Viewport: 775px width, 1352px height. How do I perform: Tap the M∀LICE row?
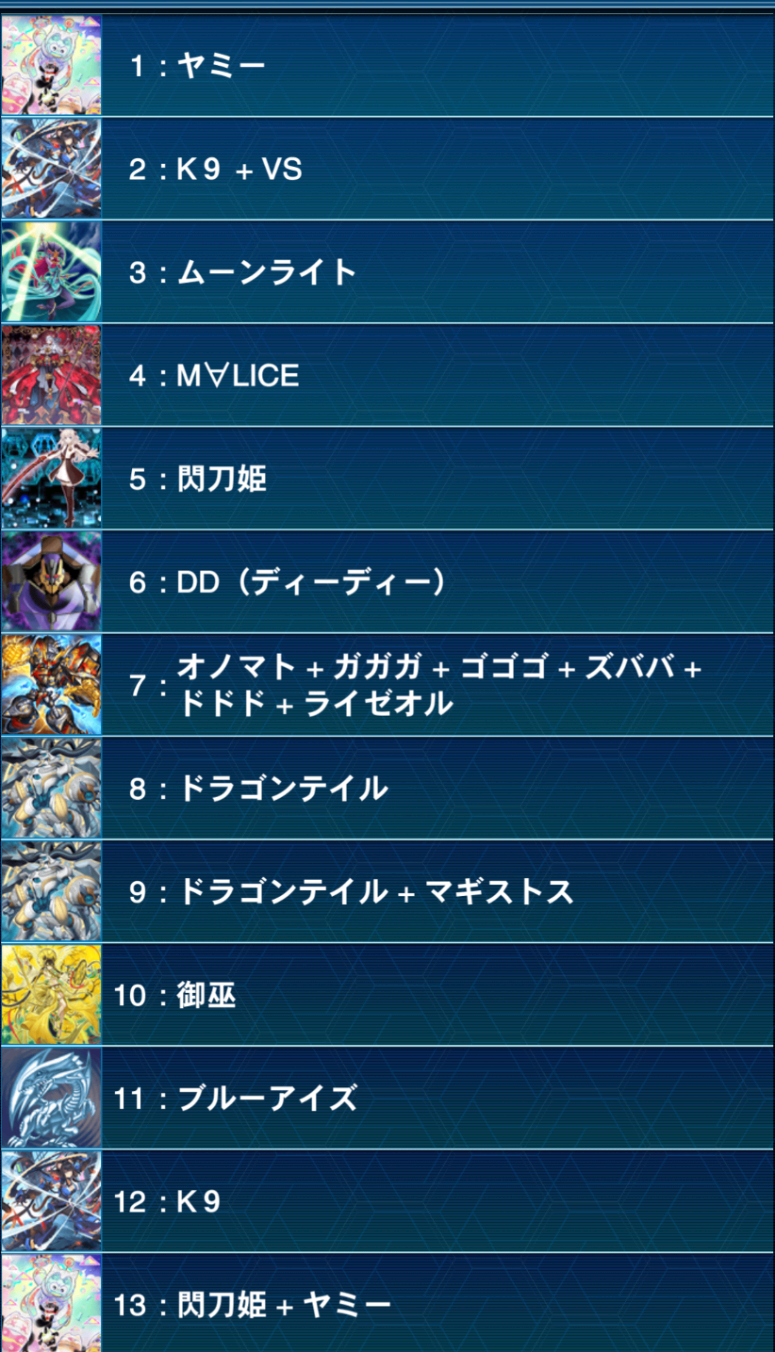[x=387, y=375]
